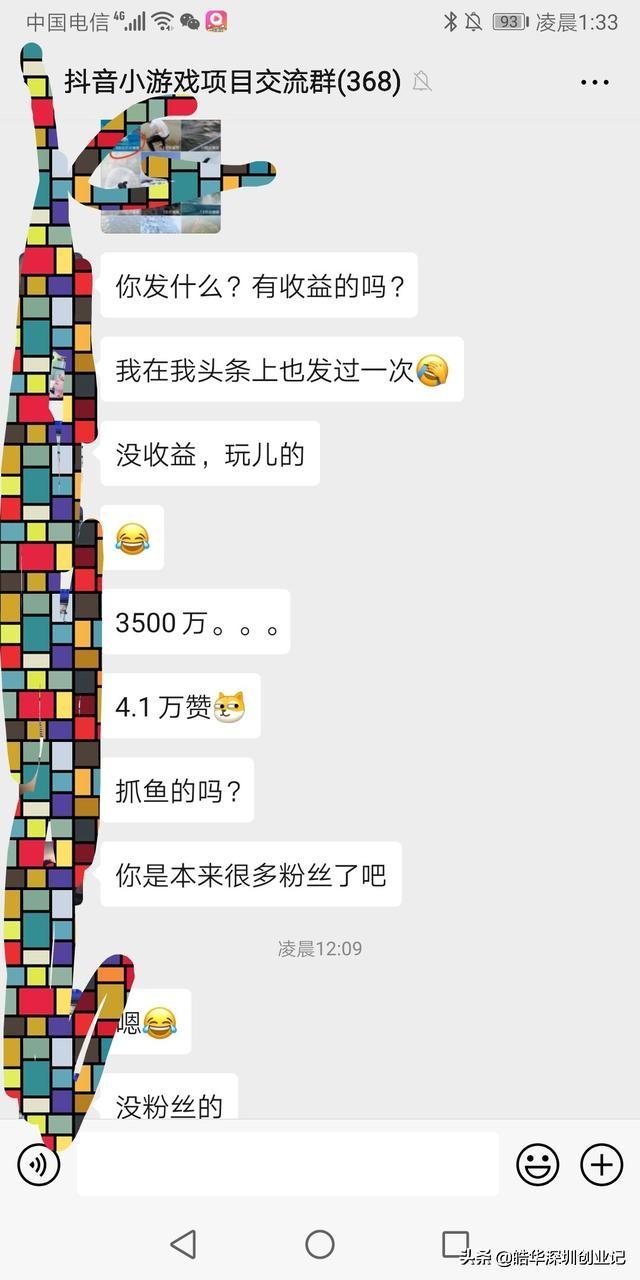Image resolution: width=640 pixels, height=1280 pixels.
Task: Open the plus attachment menu
Action: coord(601,1165)
